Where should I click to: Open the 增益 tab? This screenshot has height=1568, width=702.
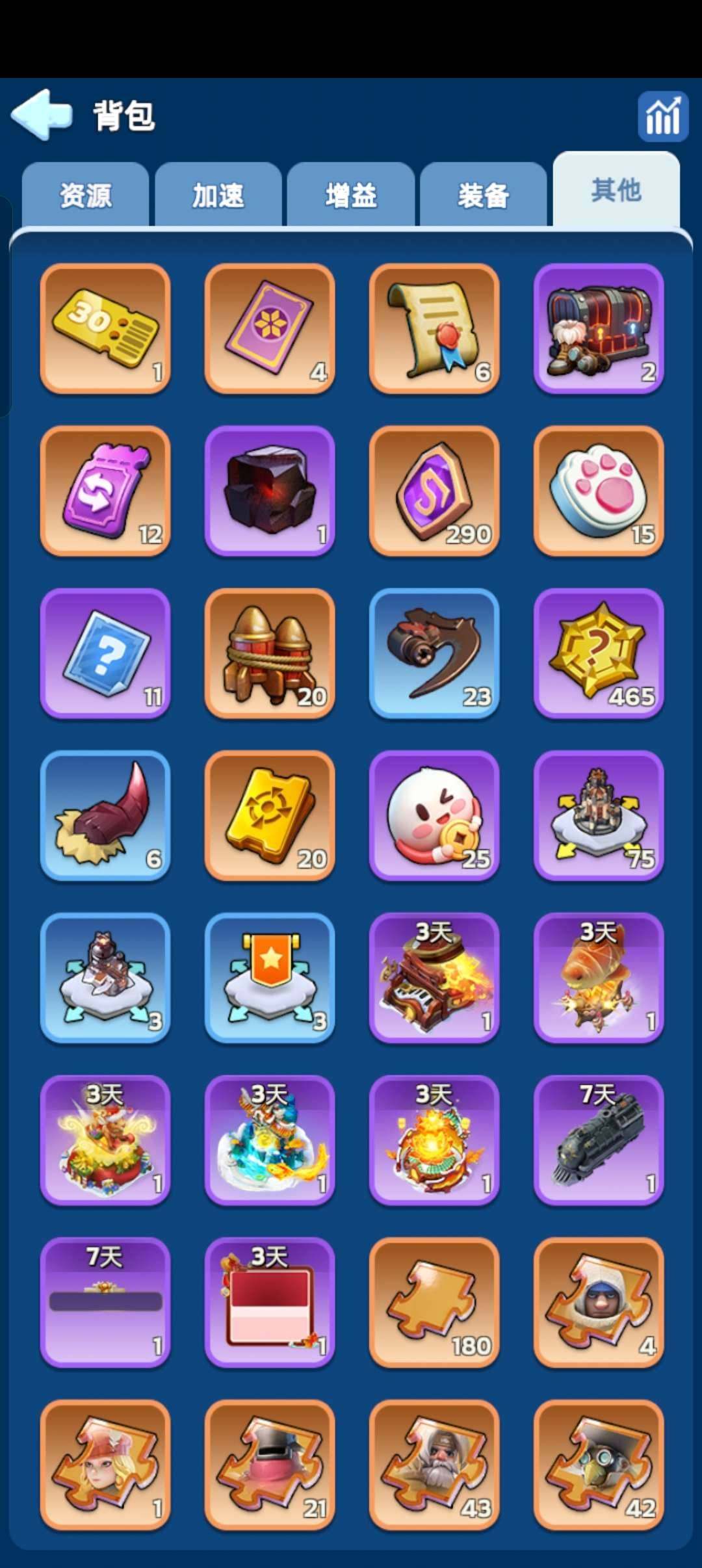coord(351,195)
